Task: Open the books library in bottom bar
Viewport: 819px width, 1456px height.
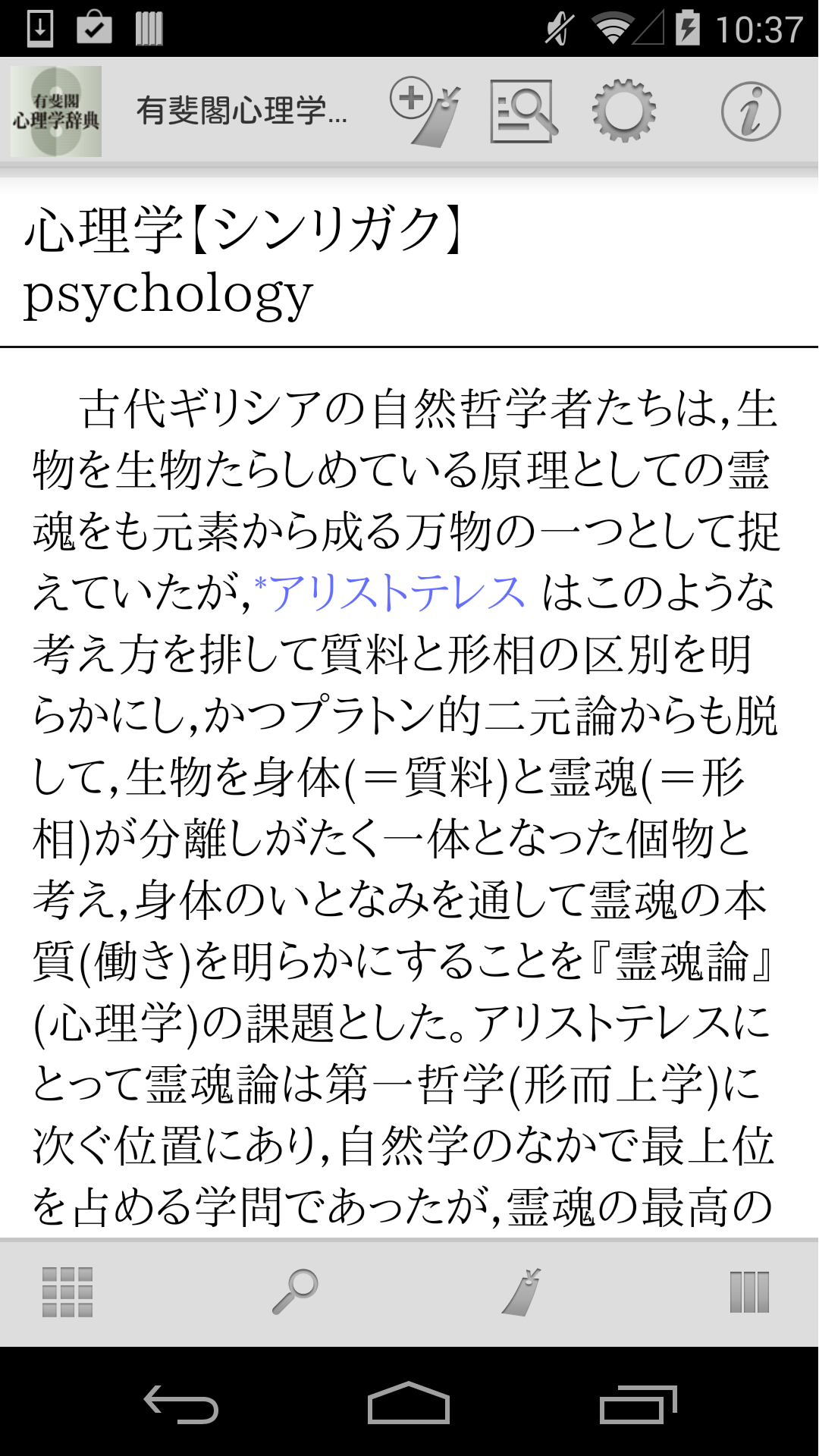Action: point(749,1292)
